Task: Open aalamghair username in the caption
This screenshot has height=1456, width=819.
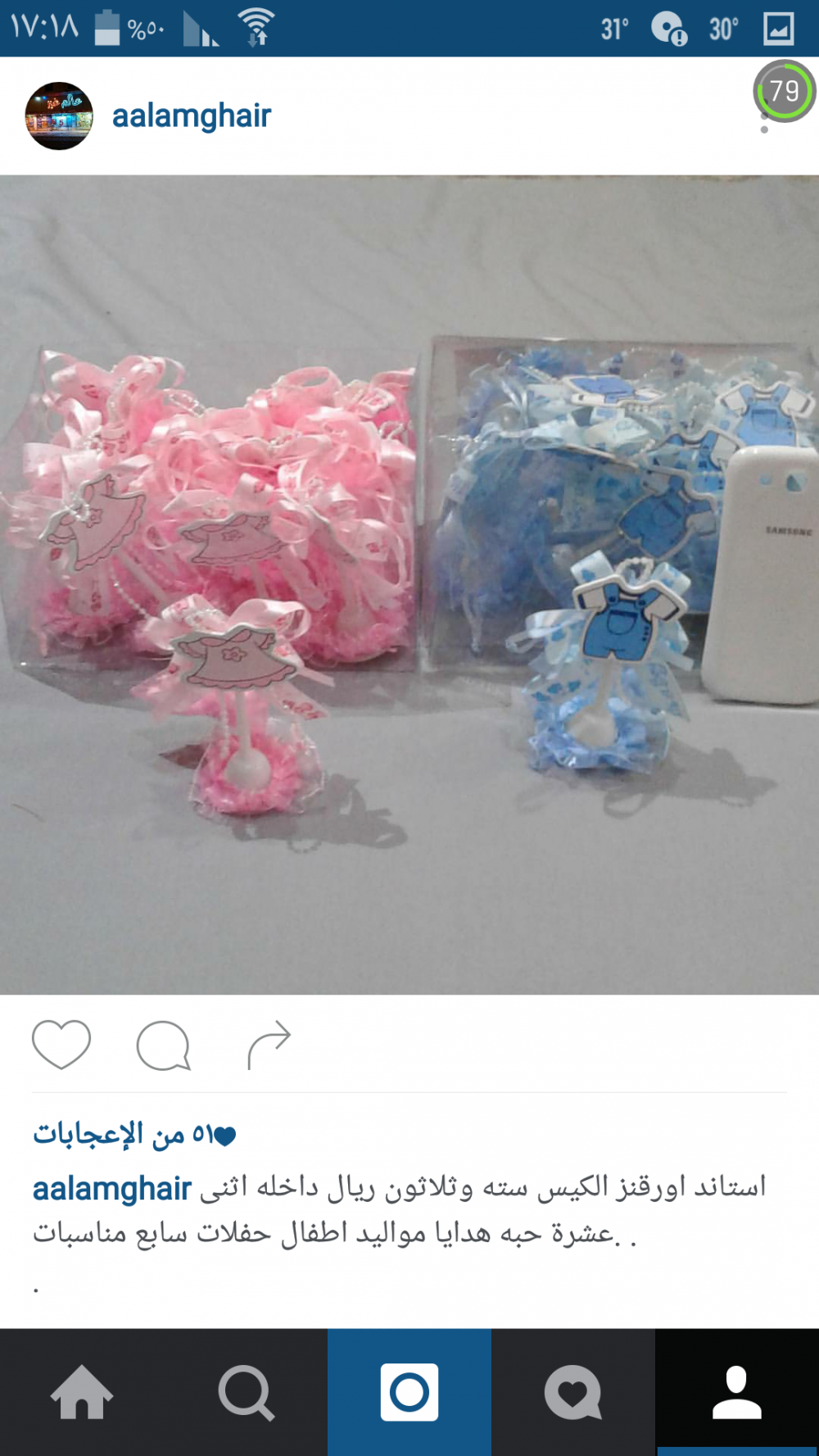Action: [x=112, y=1189]
